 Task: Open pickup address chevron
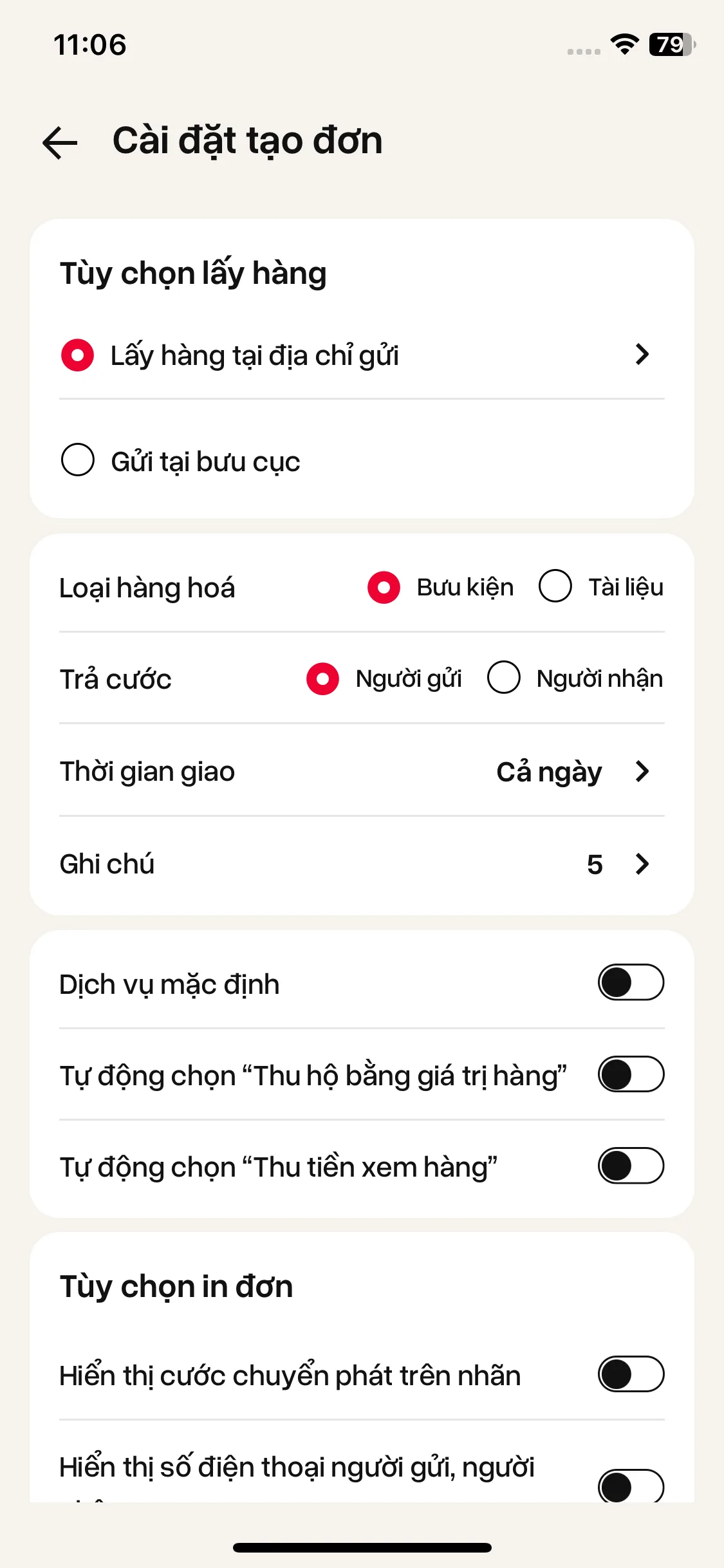point(642,355)
